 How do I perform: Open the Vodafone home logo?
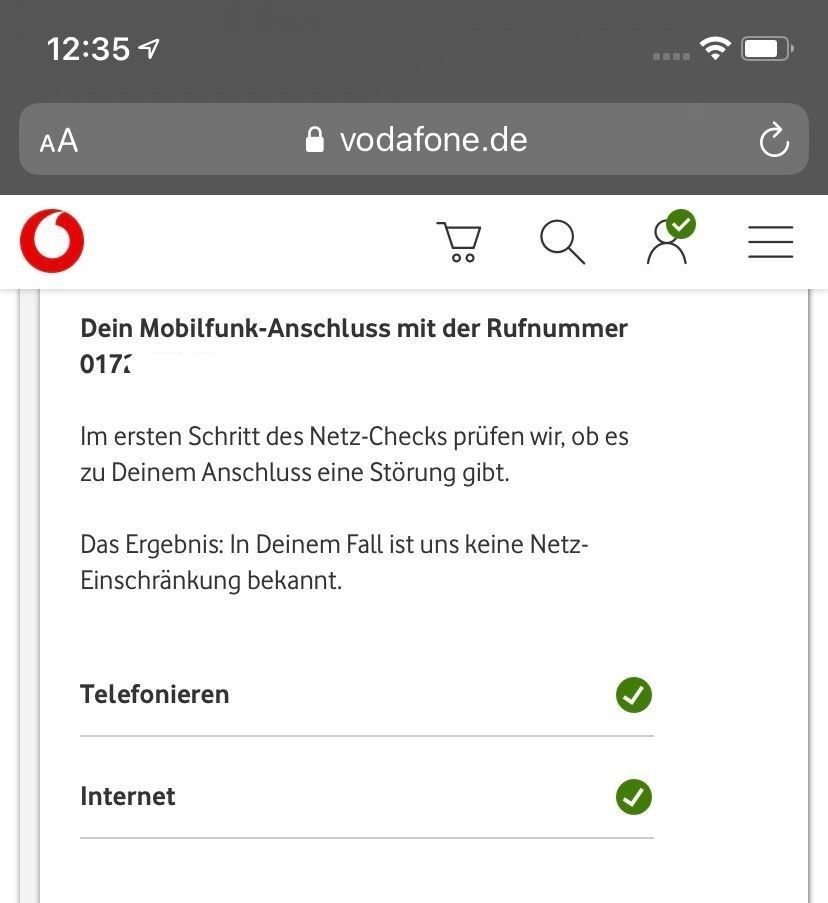point(52,241)
